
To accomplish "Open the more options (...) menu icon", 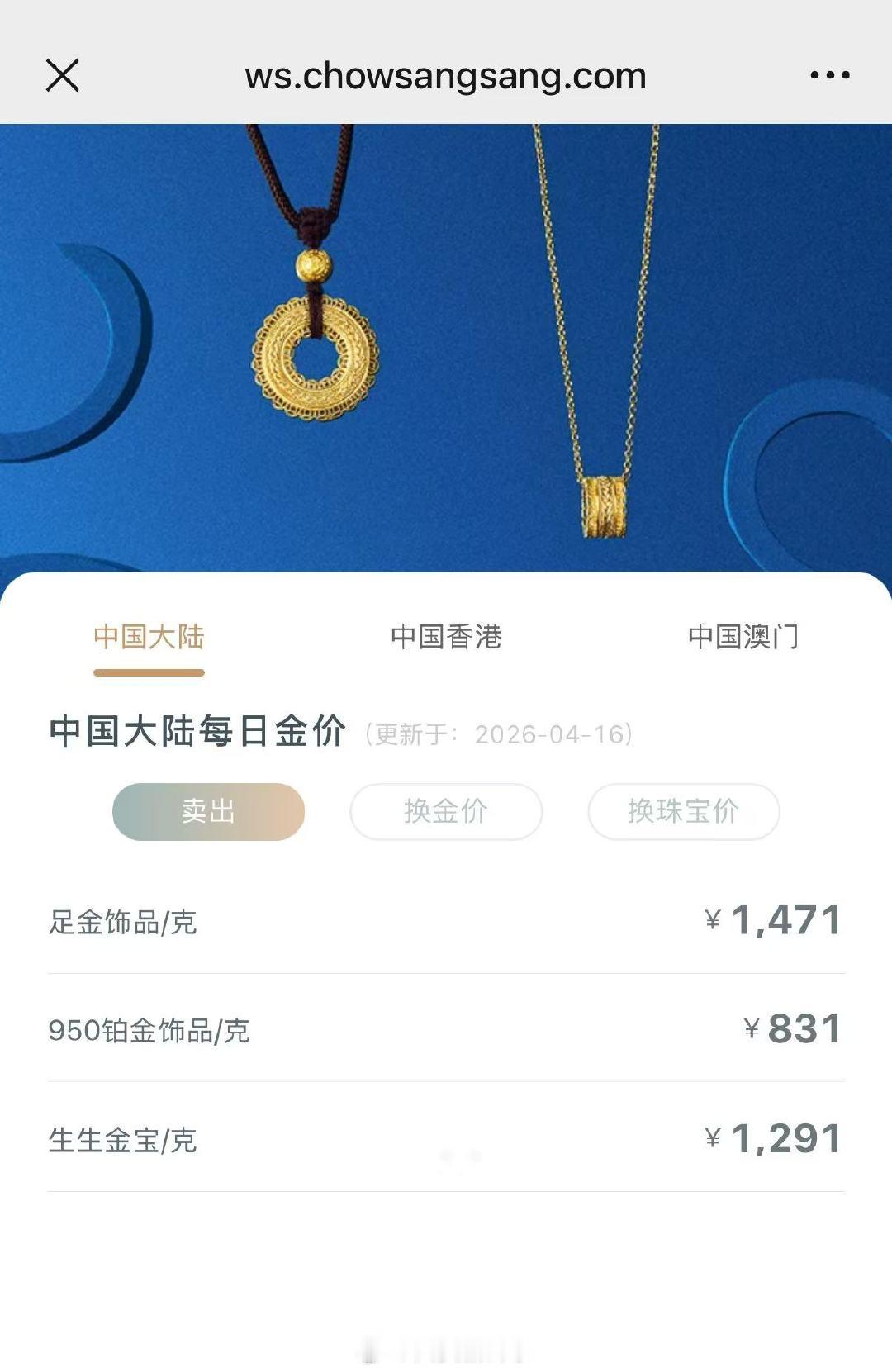I will pyautogui.click(x=831, y=75).
